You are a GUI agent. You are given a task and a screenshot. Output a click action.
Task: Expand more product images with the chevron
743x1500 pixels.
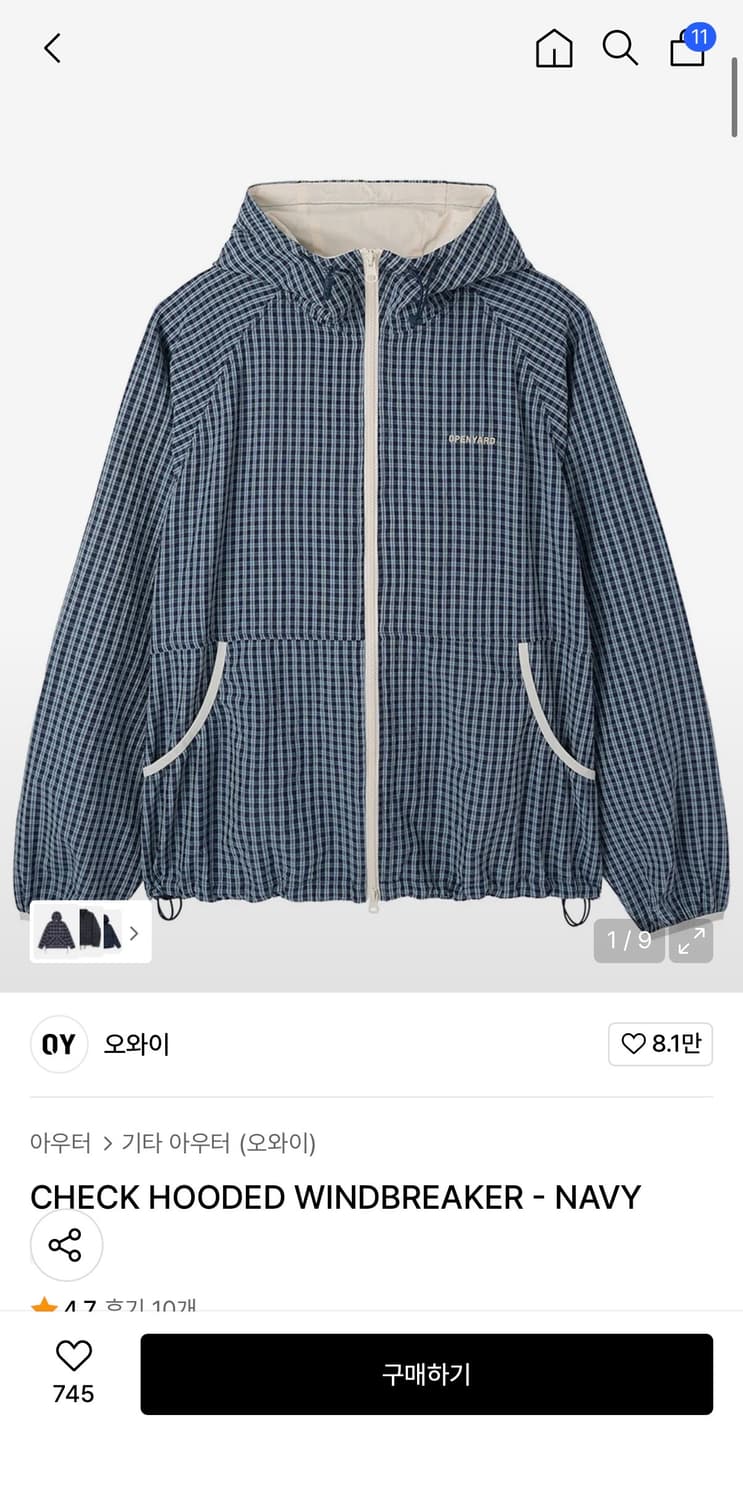[x=133, y=931]
